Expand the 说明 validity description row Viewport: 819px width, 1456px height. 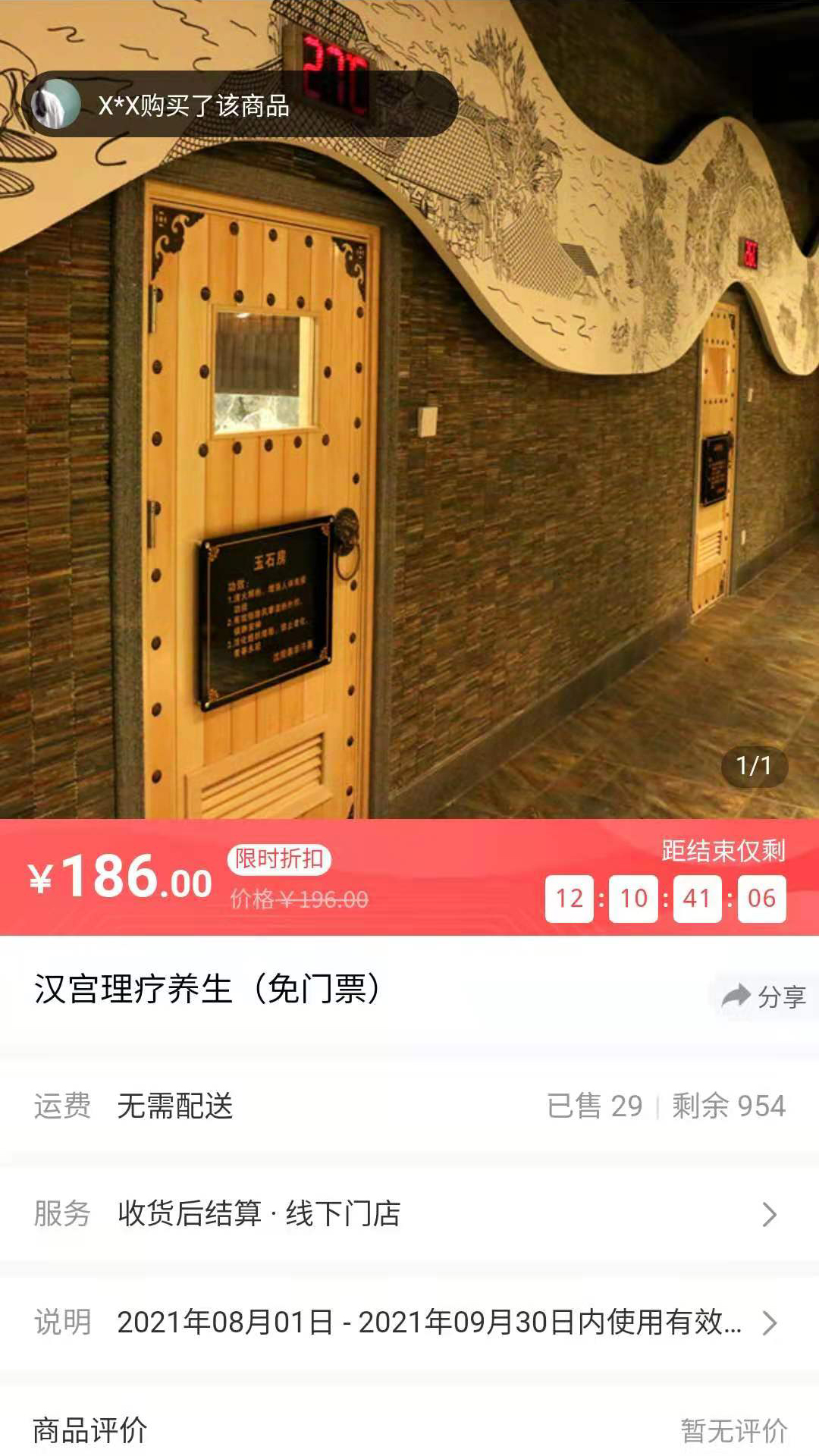[x=409, y=1323]
